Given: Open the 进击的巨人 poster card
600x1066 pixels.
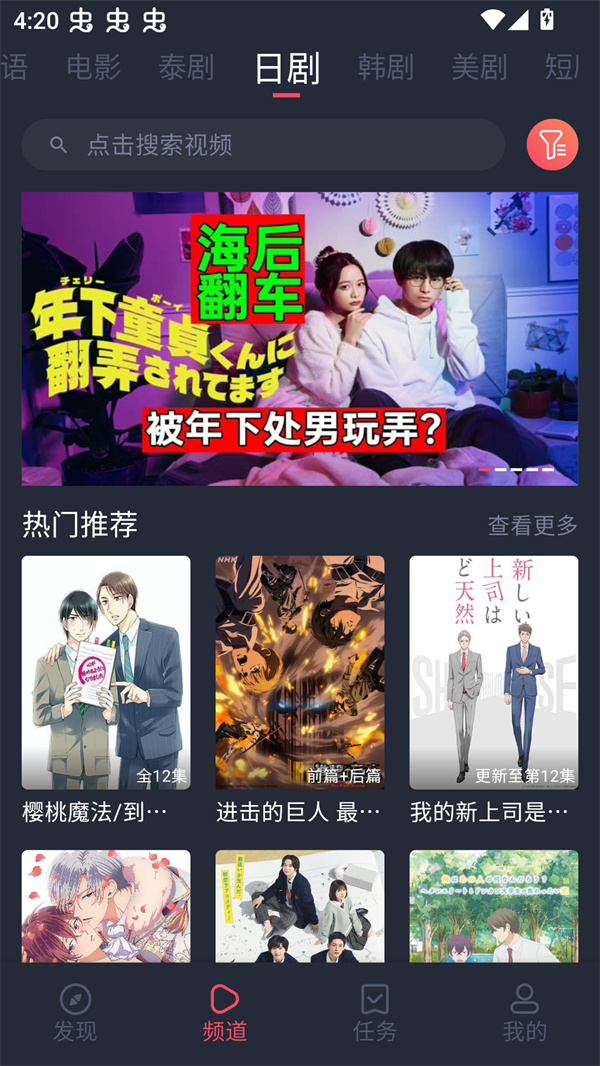Looking at the screenshot, I should (299, 672).
